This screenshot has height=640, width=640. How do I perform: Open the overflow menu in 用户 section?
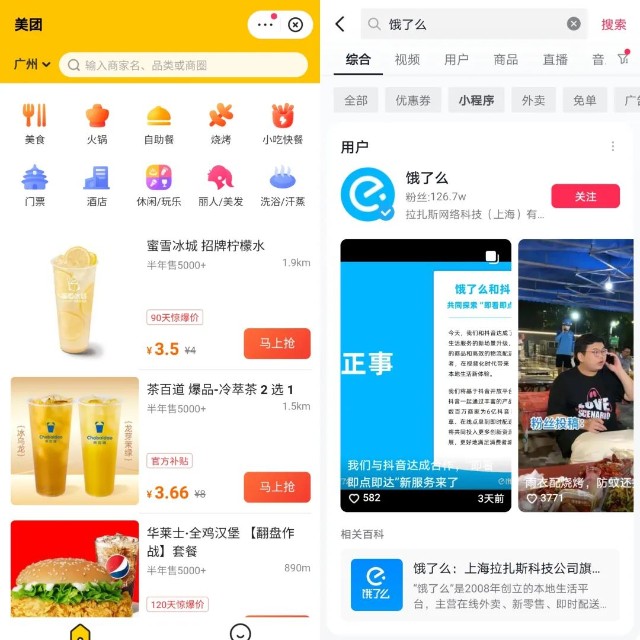[613, 147]
